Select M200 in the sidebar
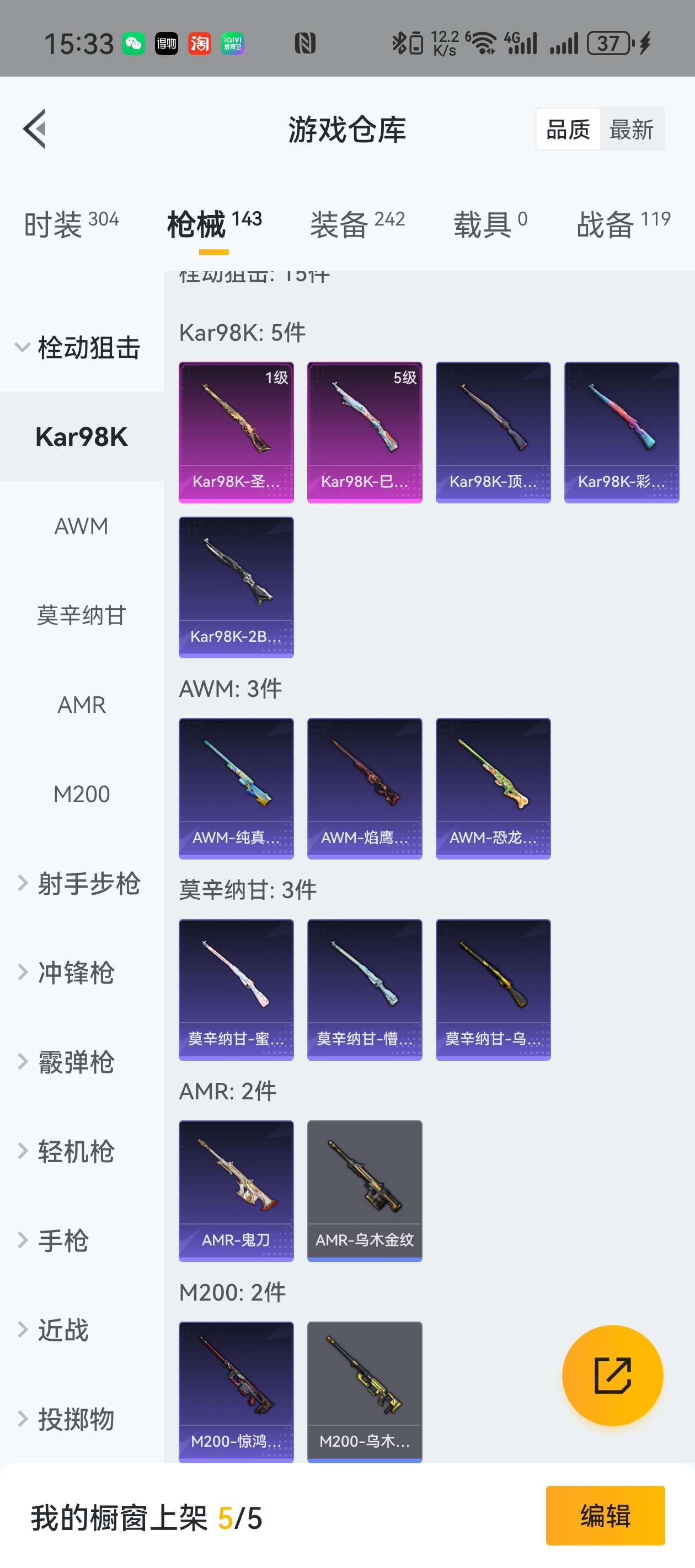 [x=82, y=794]
